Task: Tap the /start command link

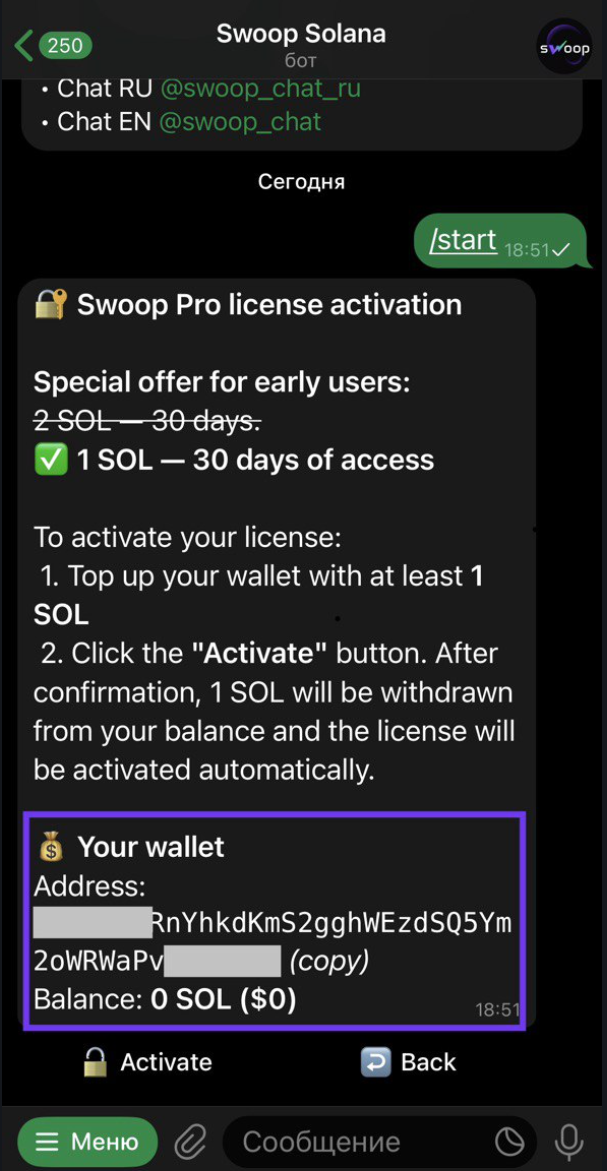Action: (x=463, y=241)
